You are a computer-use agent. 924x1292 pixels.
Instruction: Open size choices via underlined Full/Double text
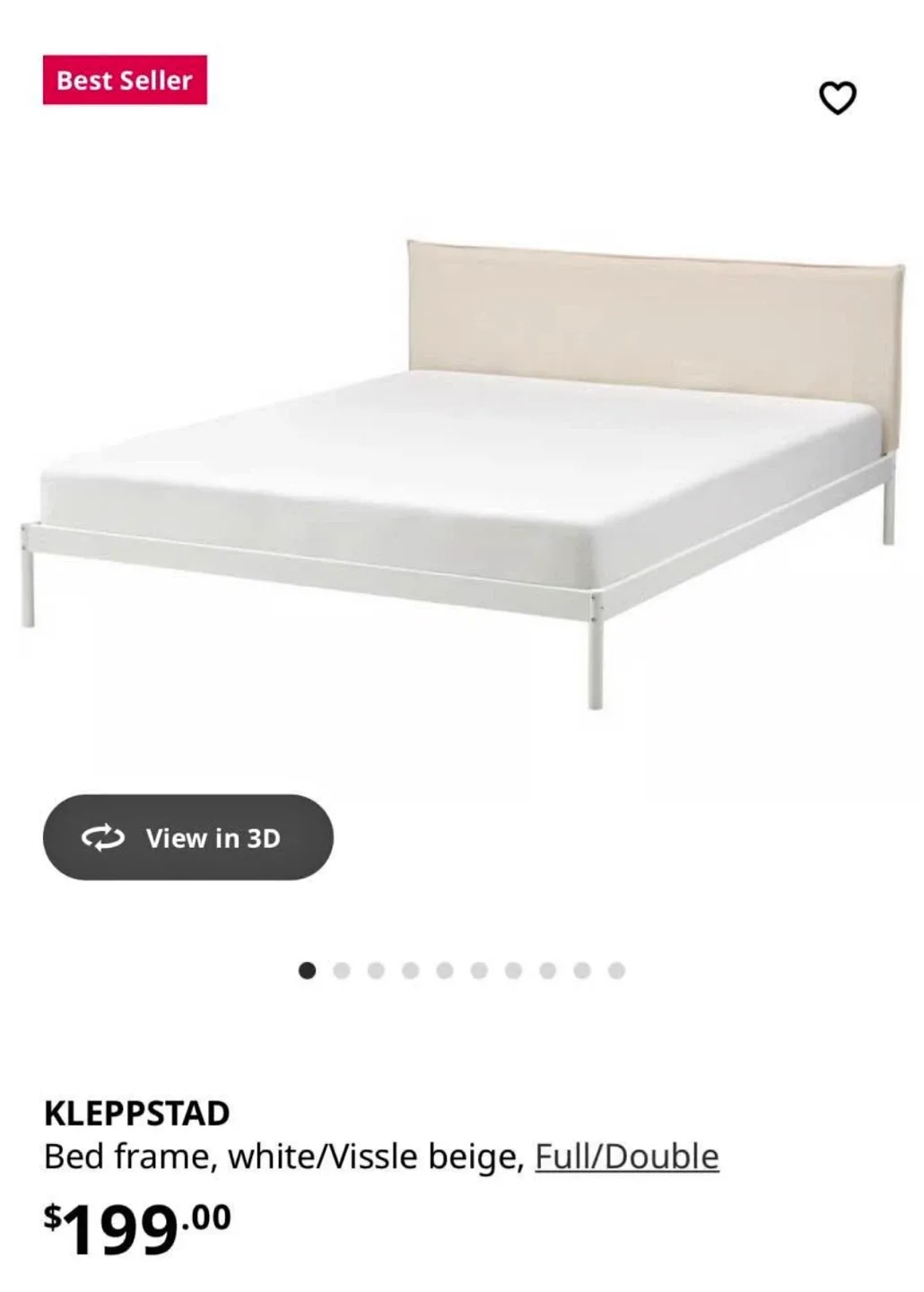point(627,1156)
